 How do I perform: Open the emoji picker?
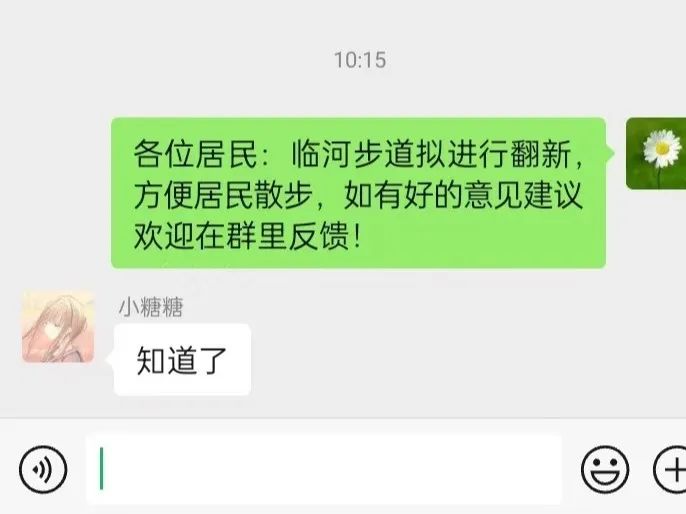pos(605,469)
